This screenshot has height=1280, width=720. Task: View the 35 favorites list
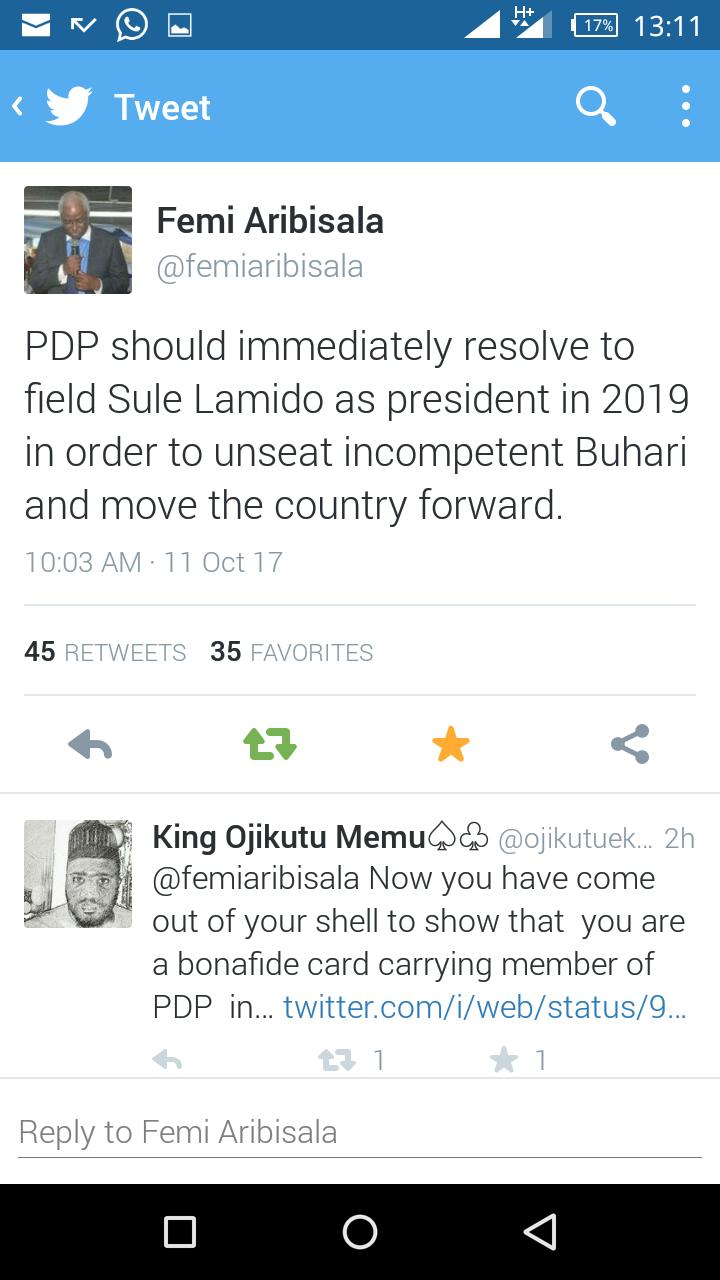tap(291, 652)
